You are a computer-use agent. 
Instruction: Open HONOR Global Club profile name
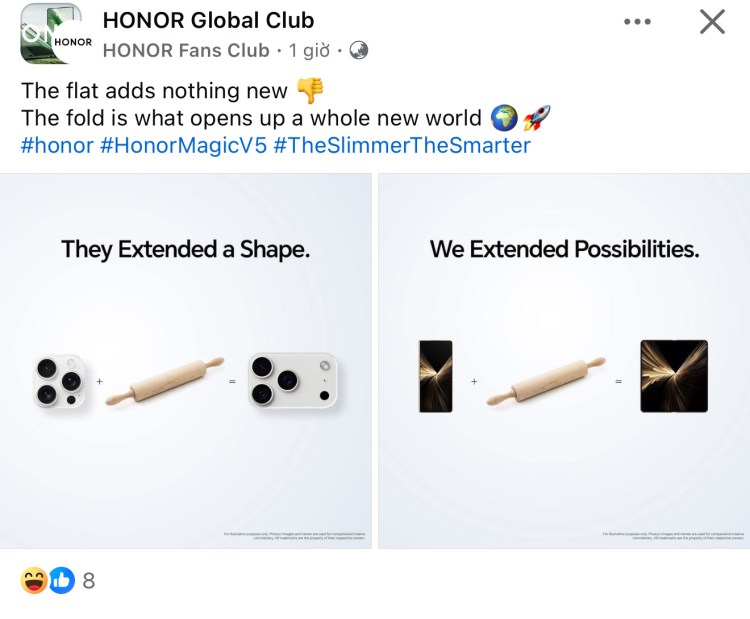tap(209, 21)
